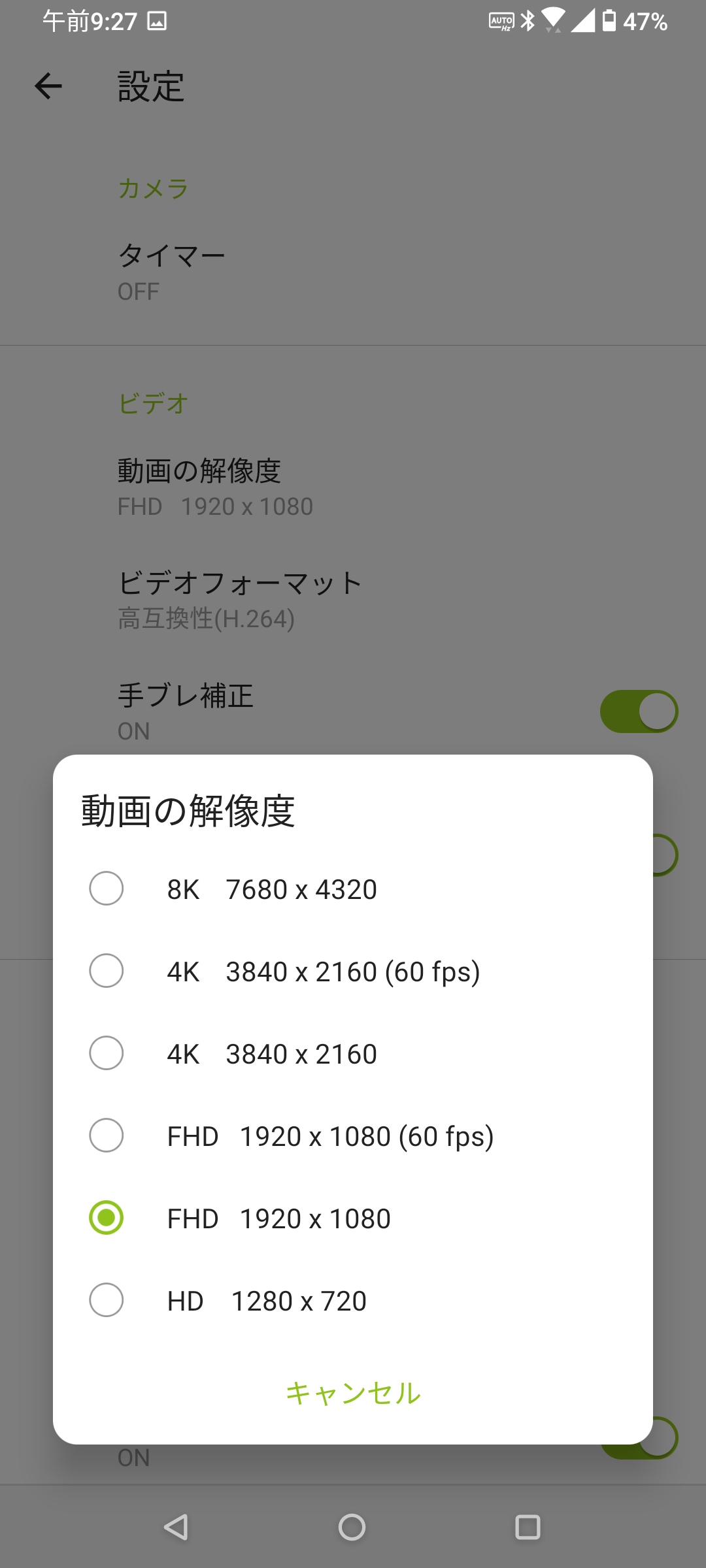Pick 4K 3840 x 2160 without 60 fps
This screenshot has height=1568, width=706.
pos(107,1053)
